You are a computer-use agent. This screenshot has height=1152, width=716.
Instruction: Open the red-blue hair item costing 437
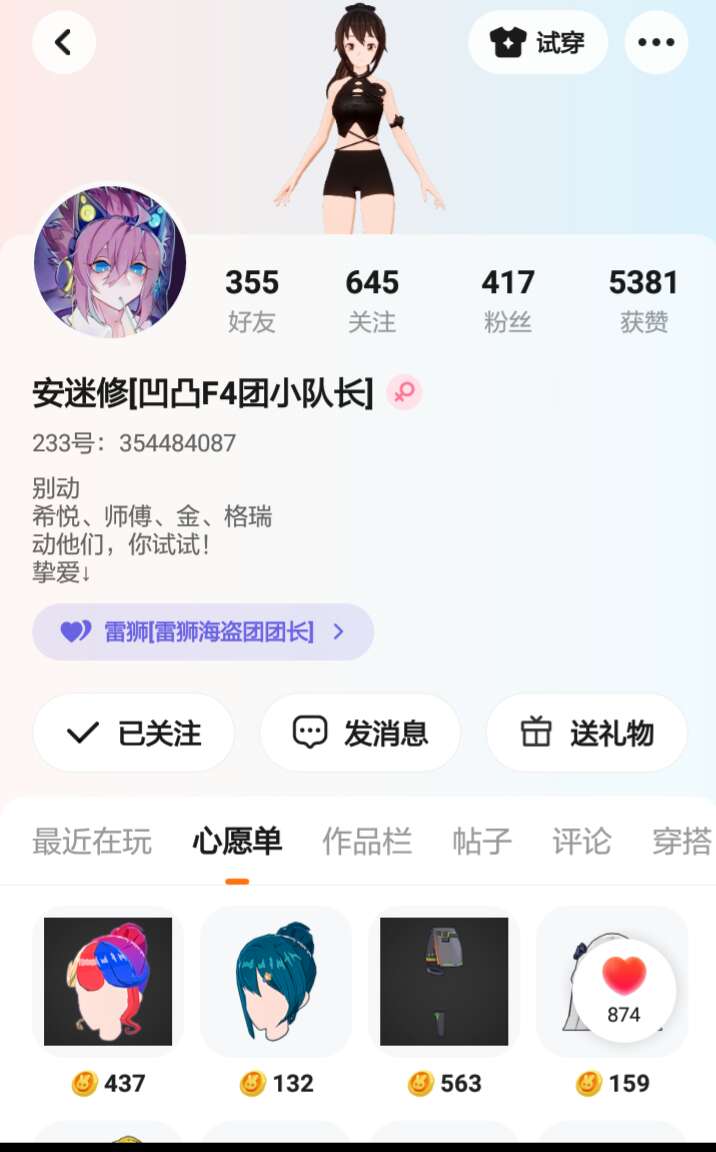[108, 982]
